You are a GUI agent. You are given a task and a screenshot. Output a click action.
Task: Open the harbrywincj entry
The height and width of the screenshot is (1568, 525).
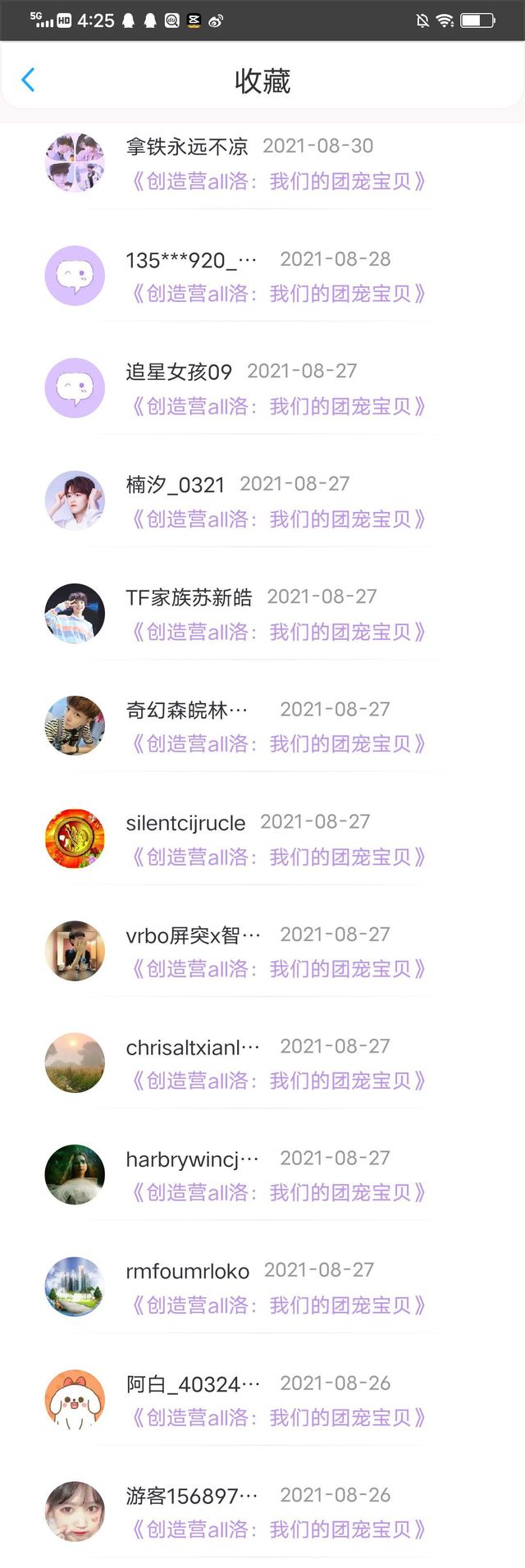(262, 1175)
